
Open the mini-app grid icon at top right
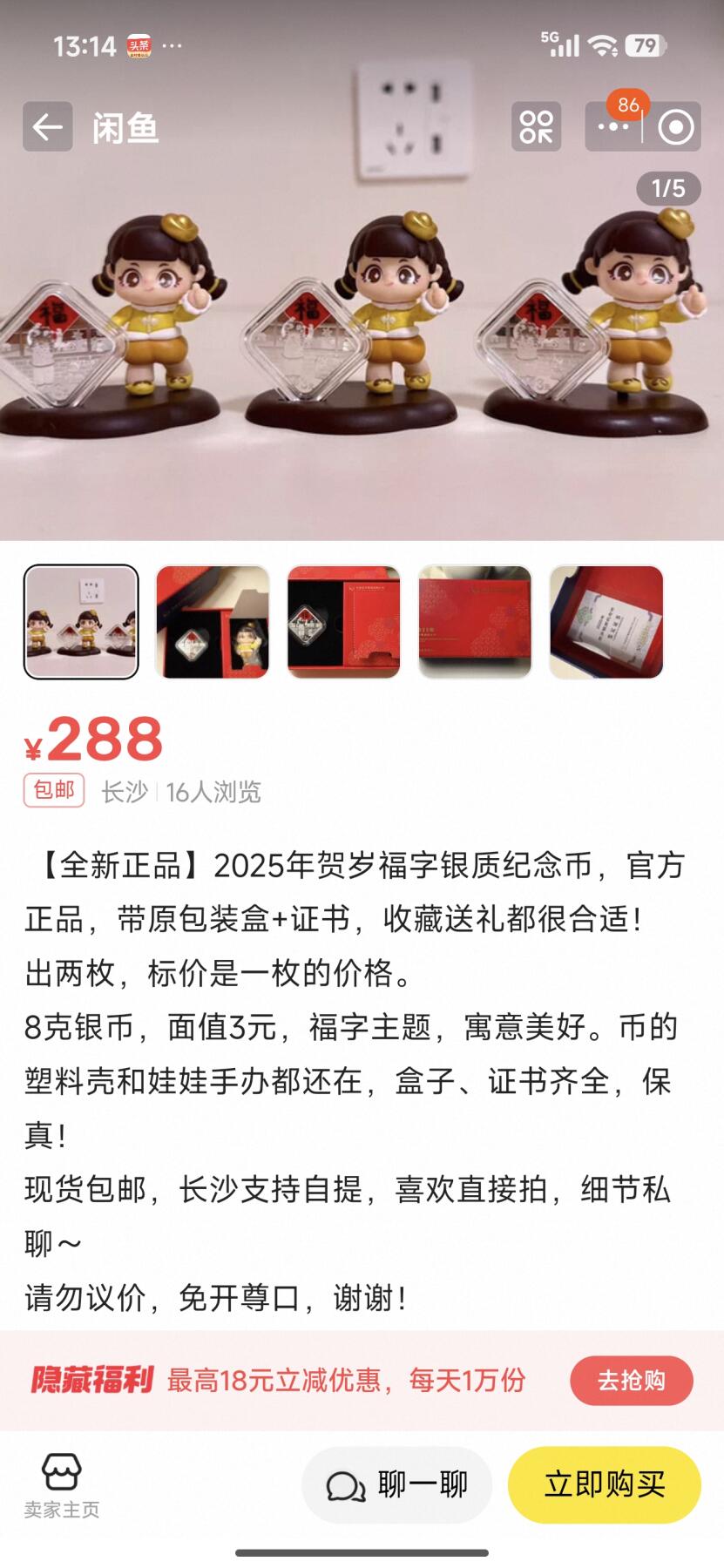tap(537, 127)
